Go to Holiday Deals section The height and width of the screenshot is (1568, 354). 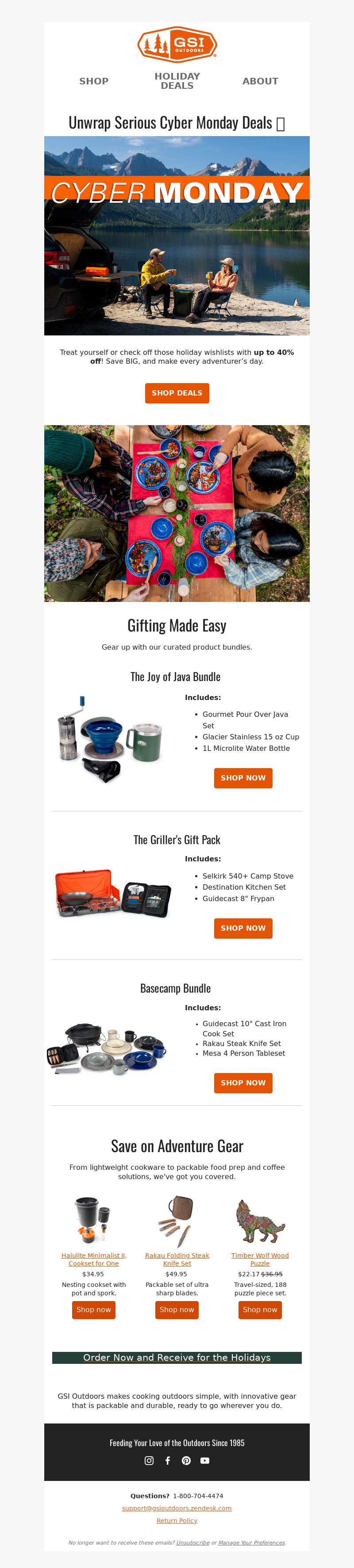(x=177, y=81)
